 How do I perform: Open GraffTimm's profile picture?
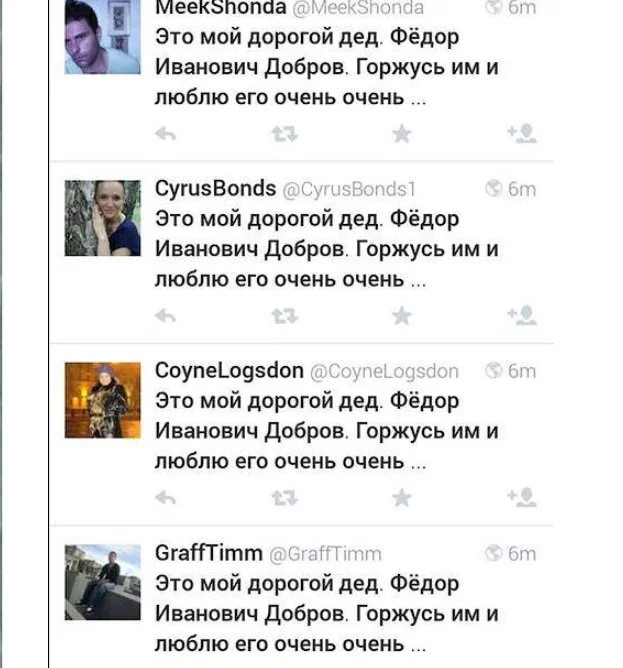coord(102,582)
